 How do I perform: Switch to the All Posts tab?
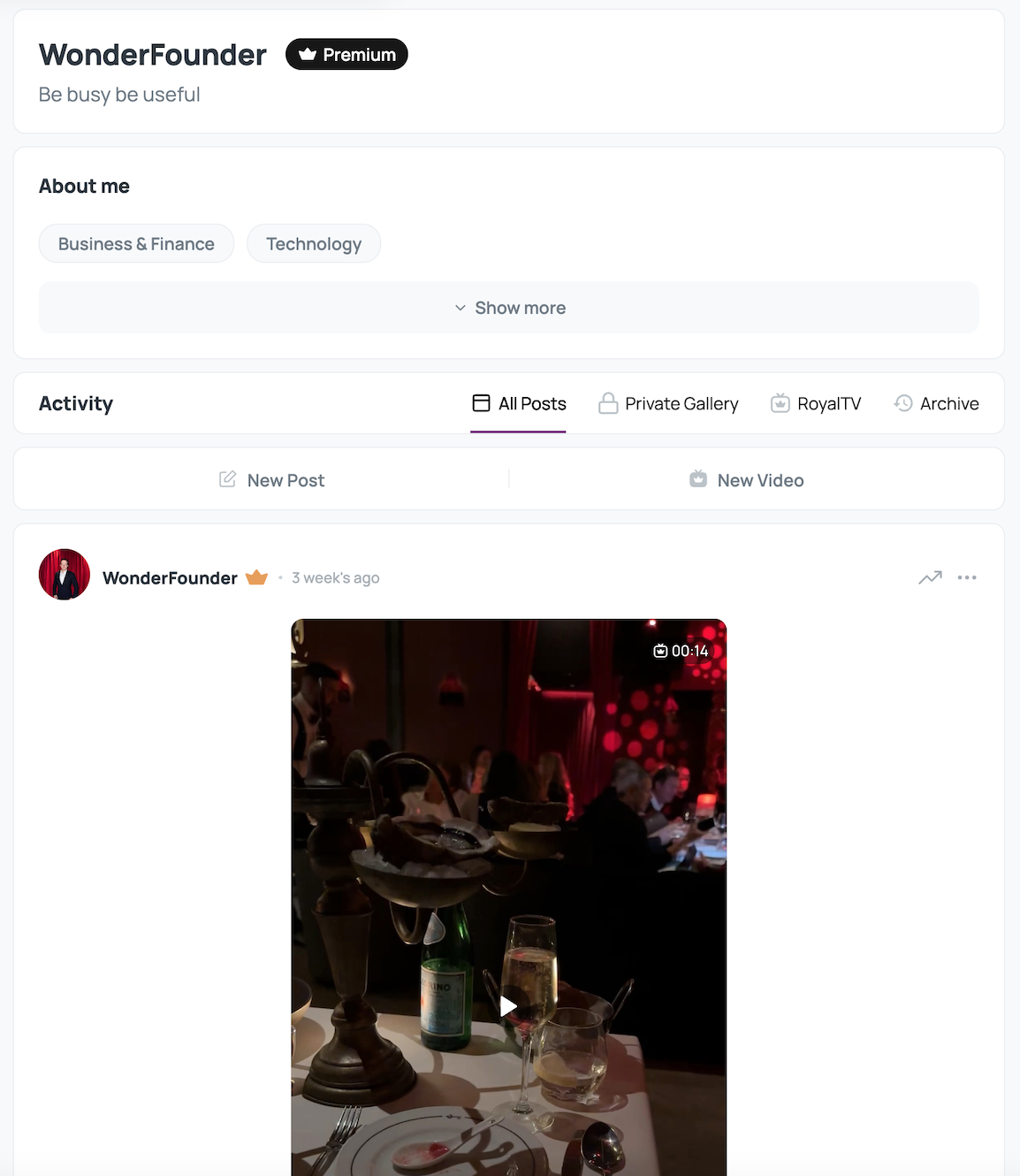[x=519, y=404]
